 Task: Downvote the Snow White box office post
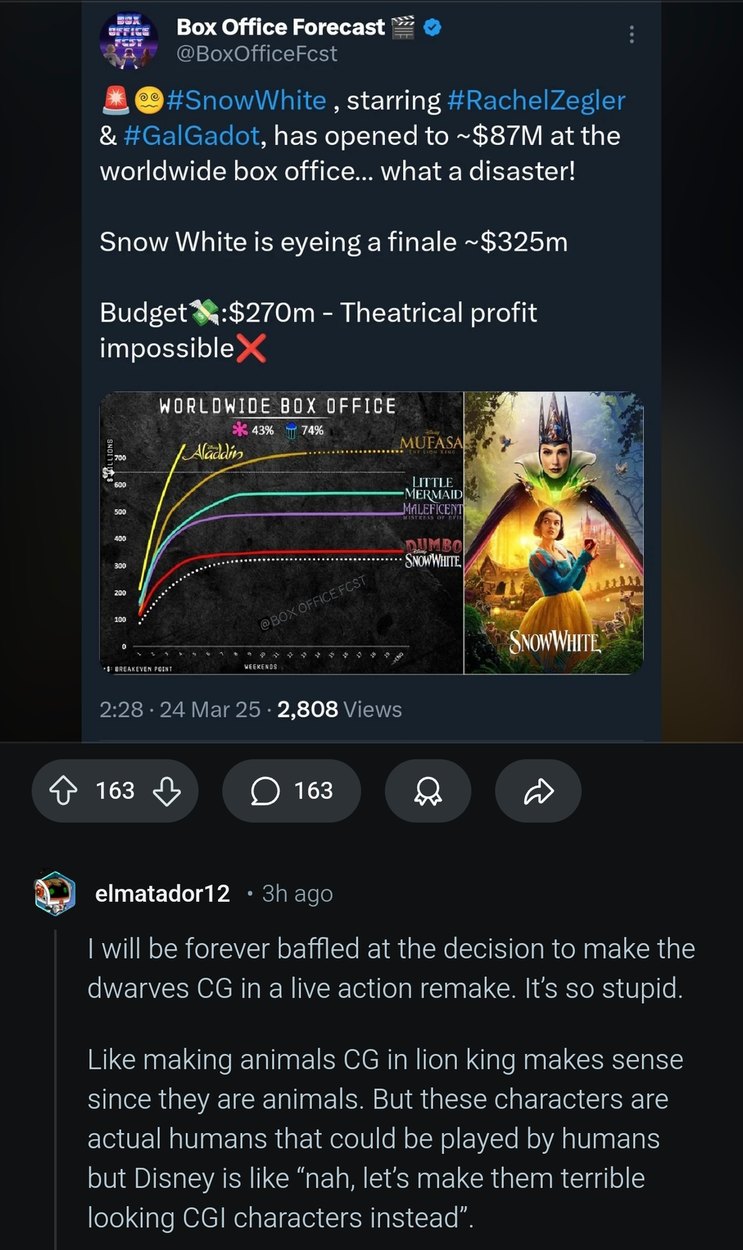pyautogui.click(x=165, y=791)
